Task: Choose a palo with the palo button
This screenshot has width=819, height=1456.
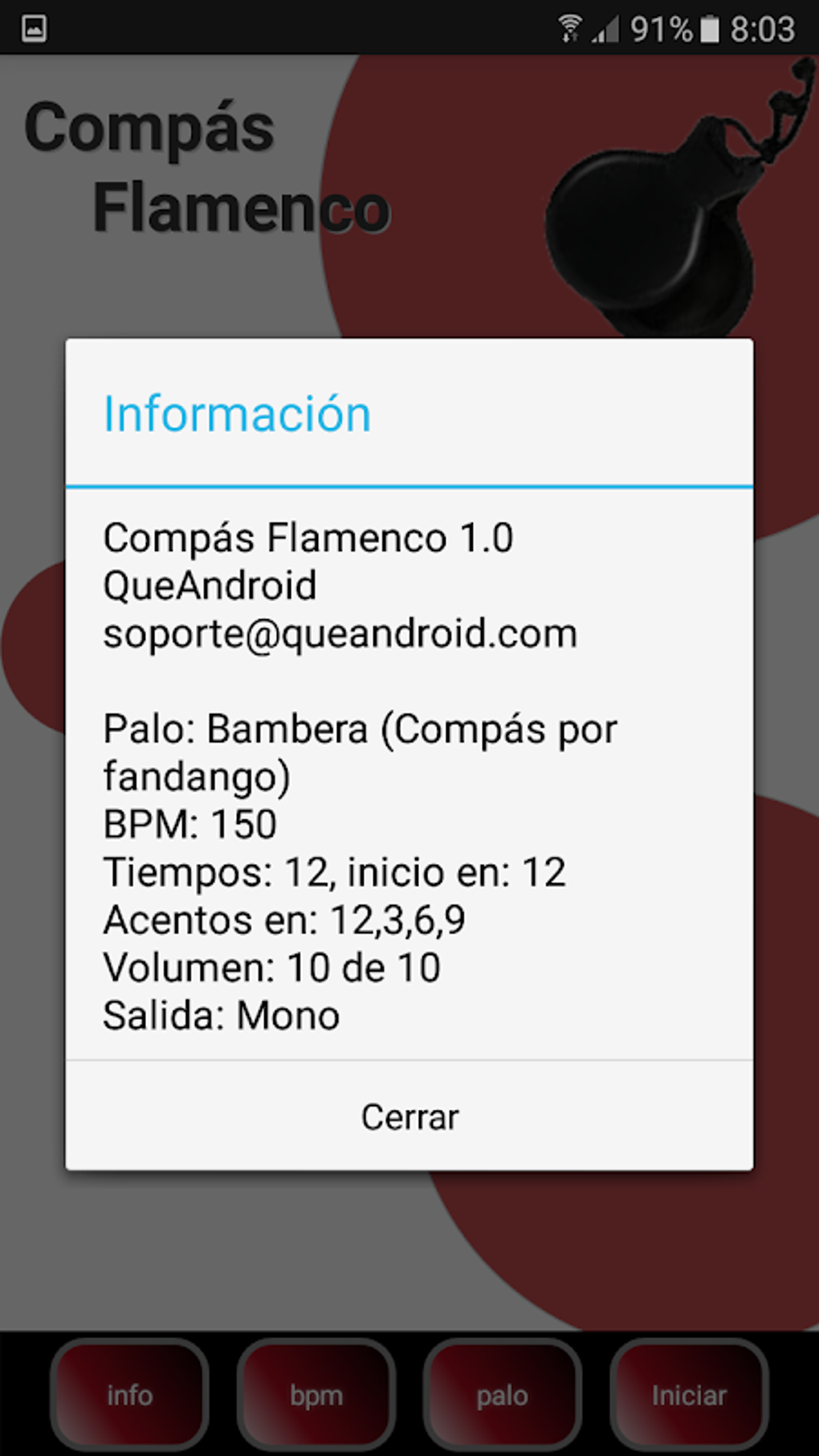Action: pyautogui.click(x=503, y=1395)
